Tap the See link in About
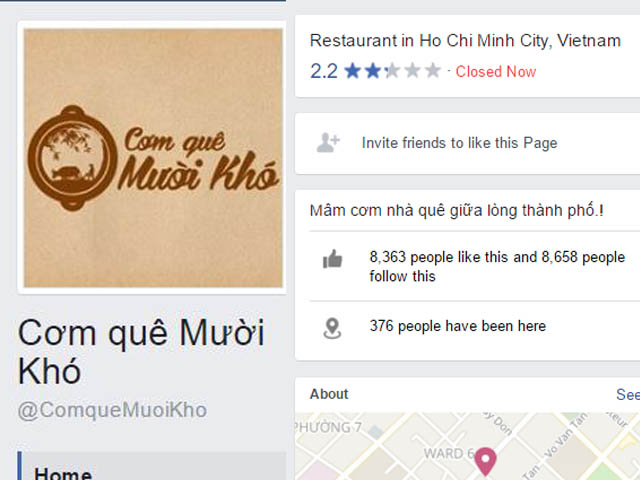 (627, 395)
